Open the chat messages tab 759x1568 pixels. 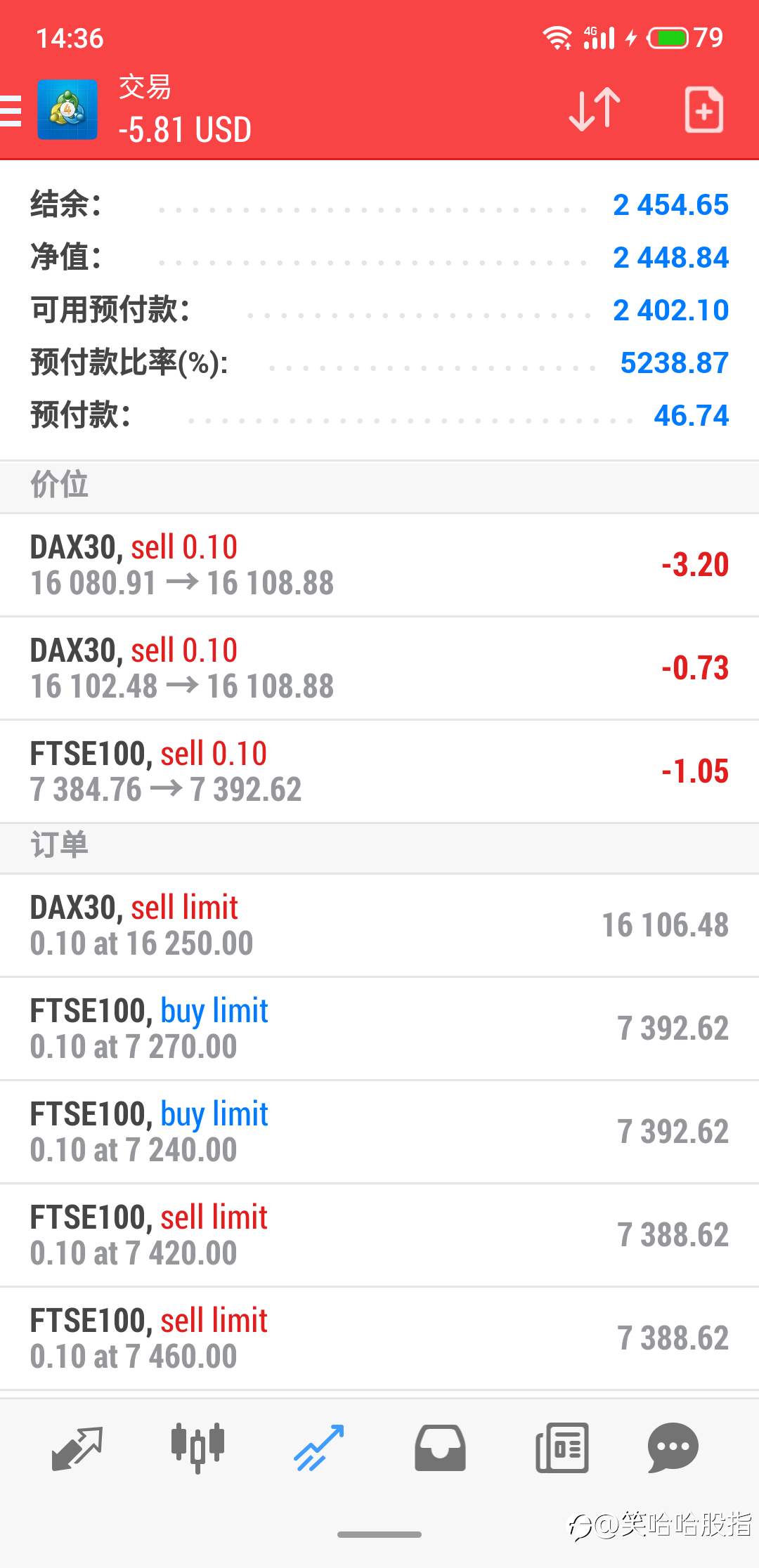coord(673,1448)
